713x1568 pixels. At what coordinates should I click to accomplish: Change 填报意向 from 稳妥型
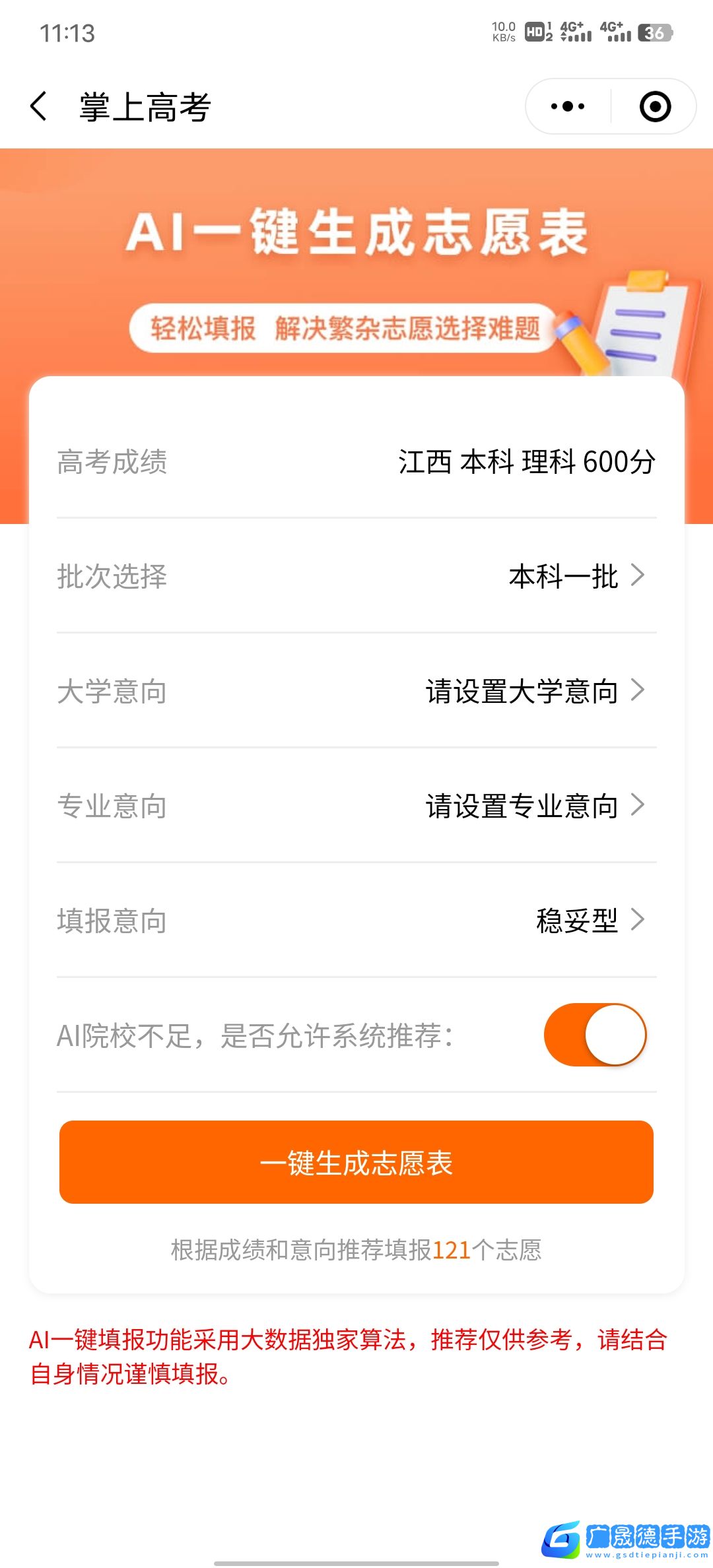356,921
